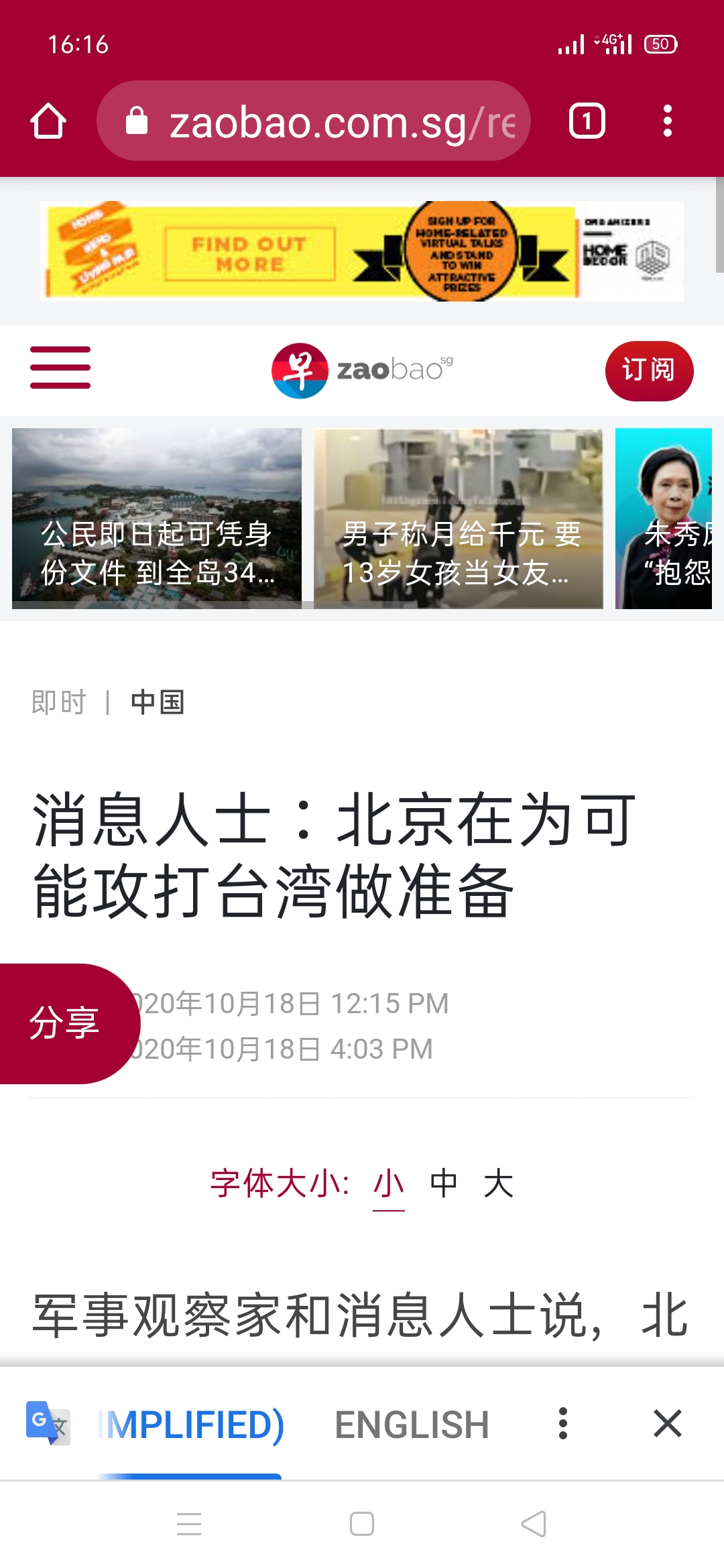
Task: Open the browser overflow menu
Action: point(667,121)
